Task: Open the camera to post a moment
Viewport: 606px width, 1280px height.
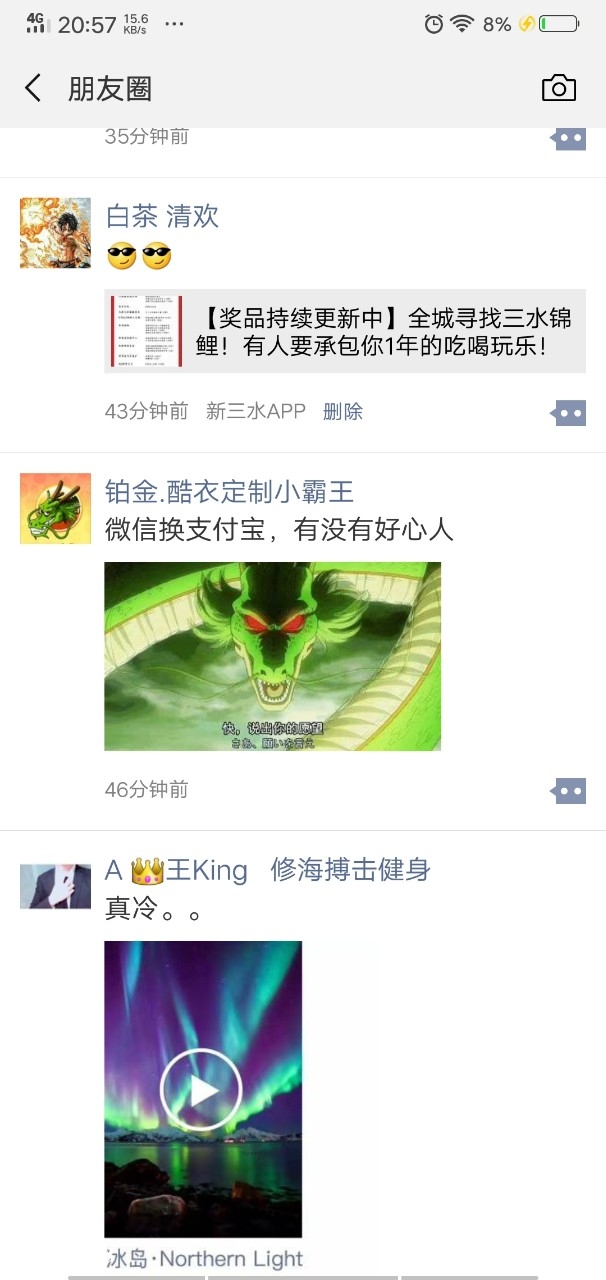Action: click(559, 88)
